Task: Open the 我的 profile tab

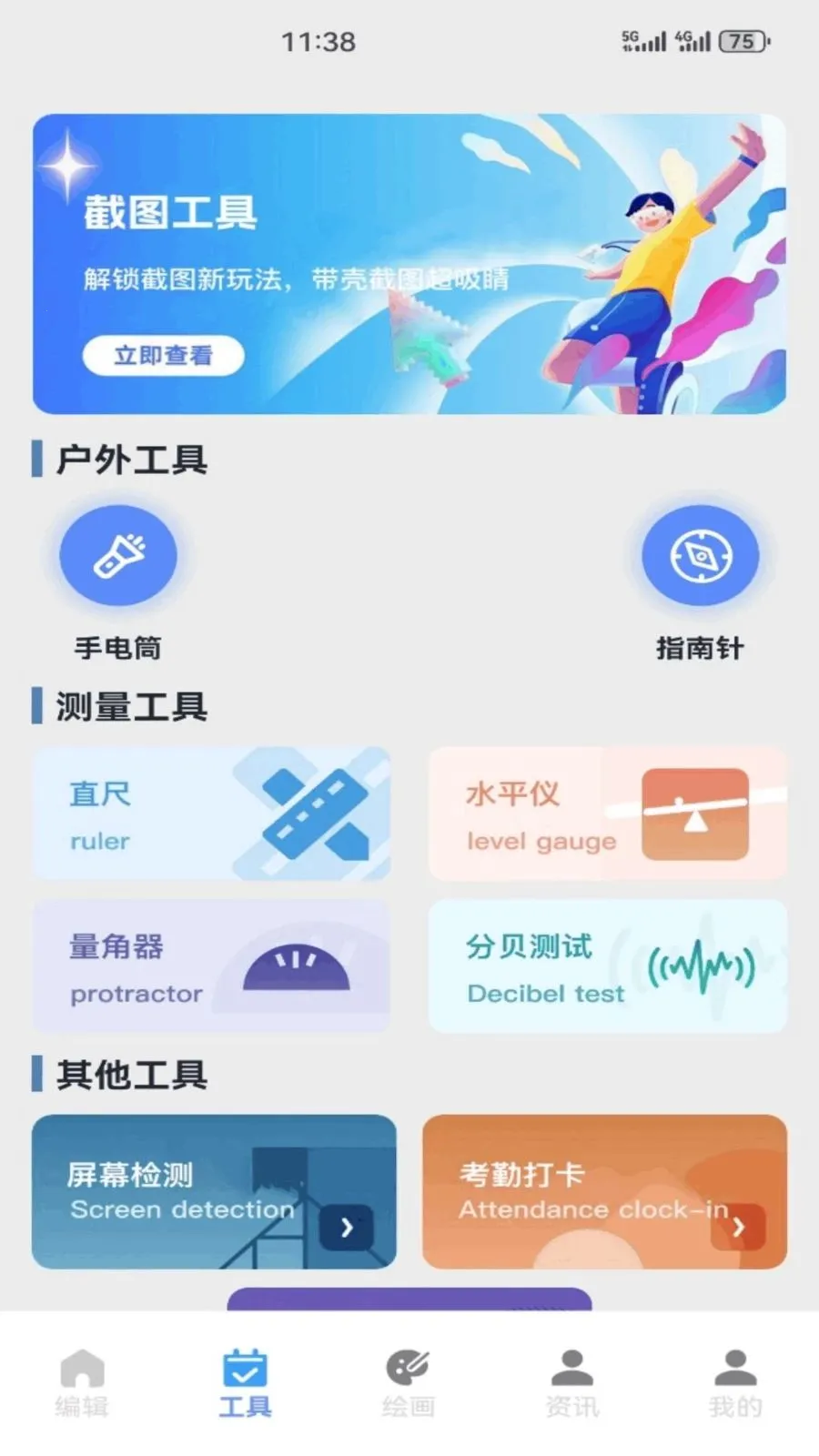Action: 735,1383
